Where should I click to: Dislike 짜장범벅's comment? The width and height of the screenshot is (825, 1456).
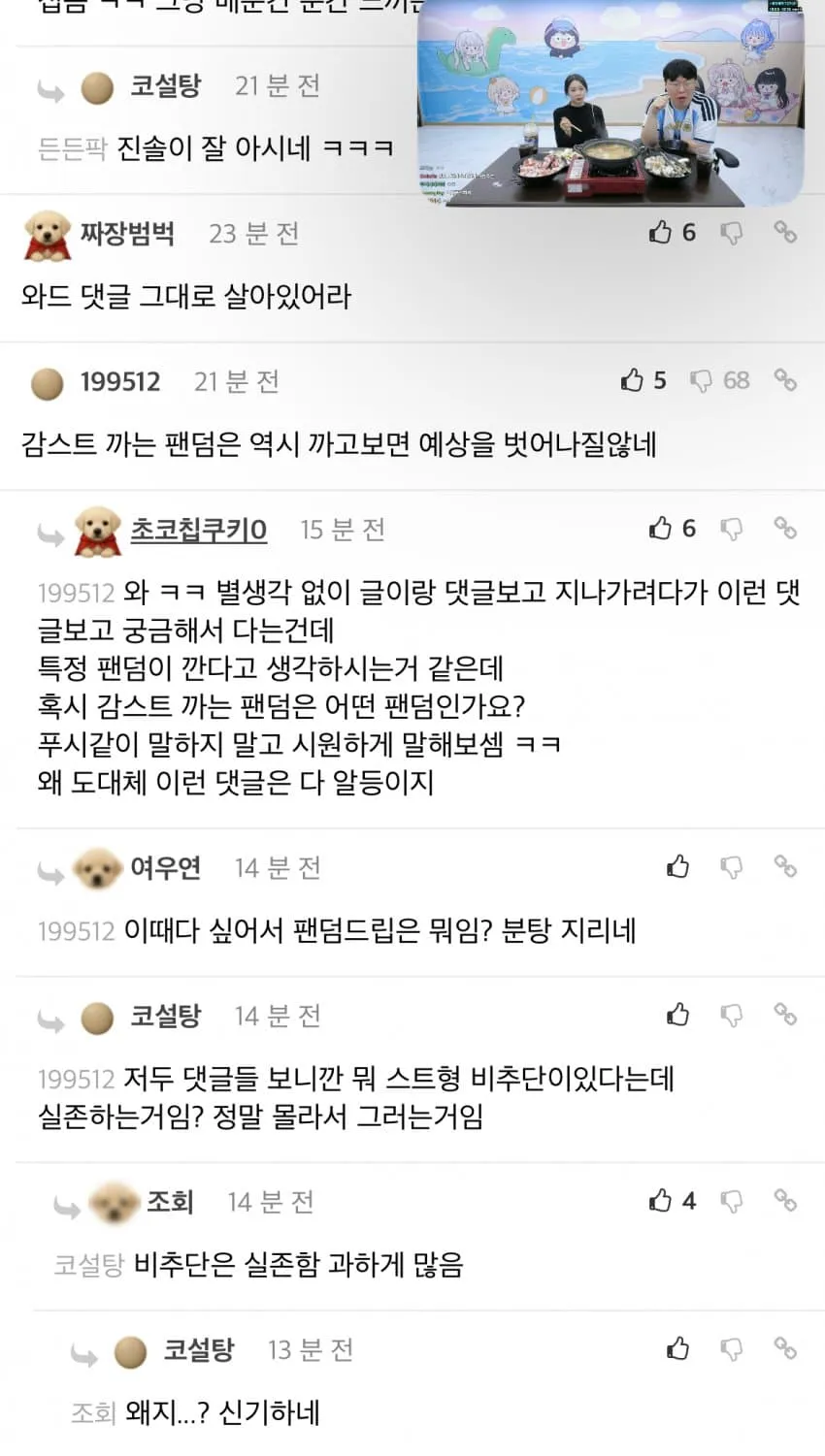click(731, 233)
